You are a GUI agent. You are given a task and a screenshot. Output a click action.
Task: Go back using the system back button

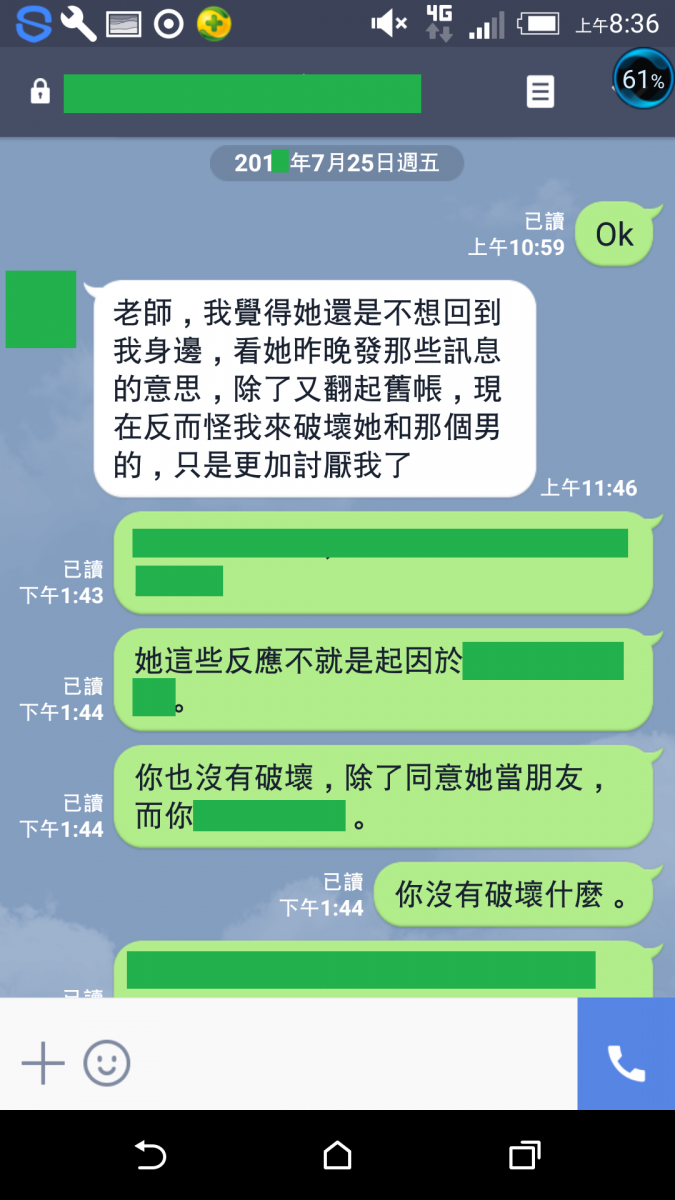coord(150,1155)
